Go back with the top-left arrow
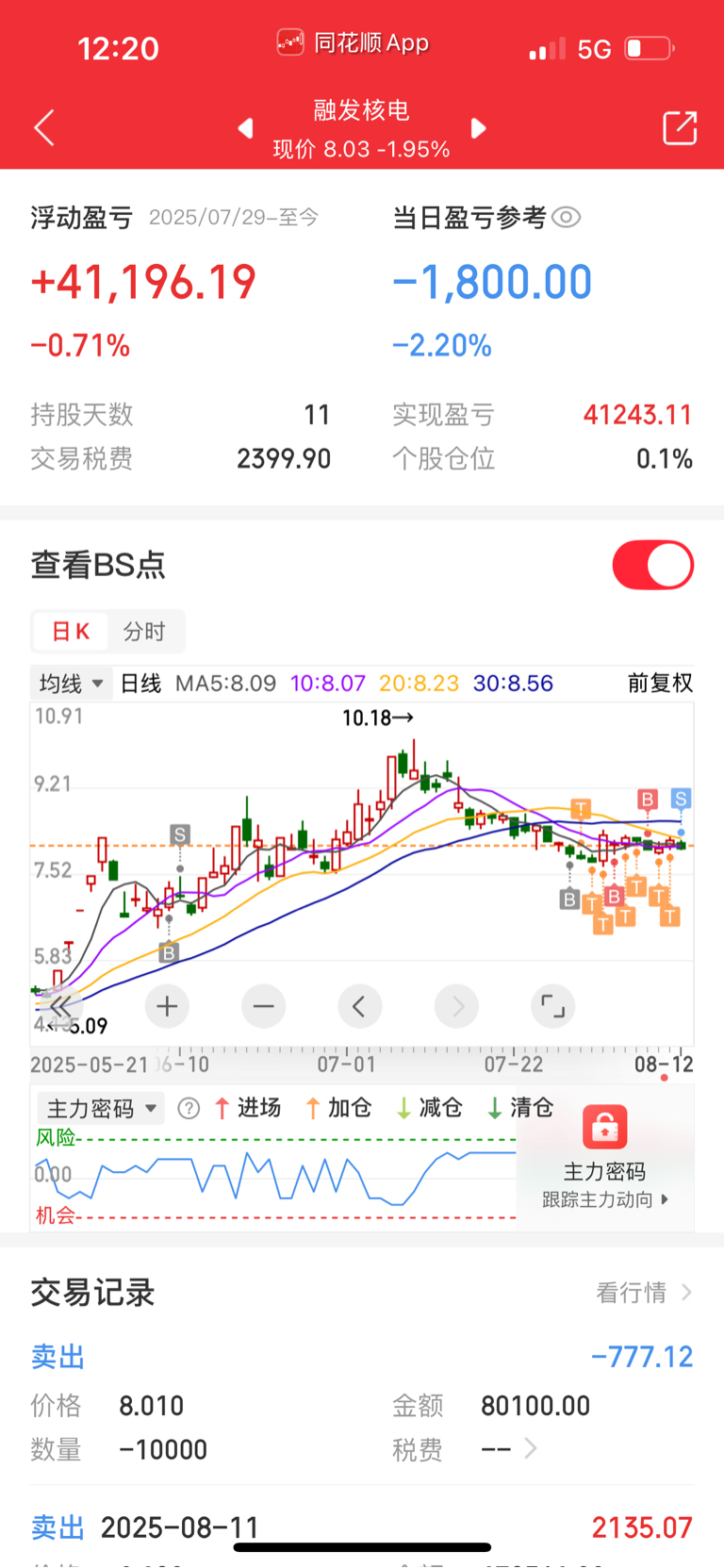 [43, 127]
